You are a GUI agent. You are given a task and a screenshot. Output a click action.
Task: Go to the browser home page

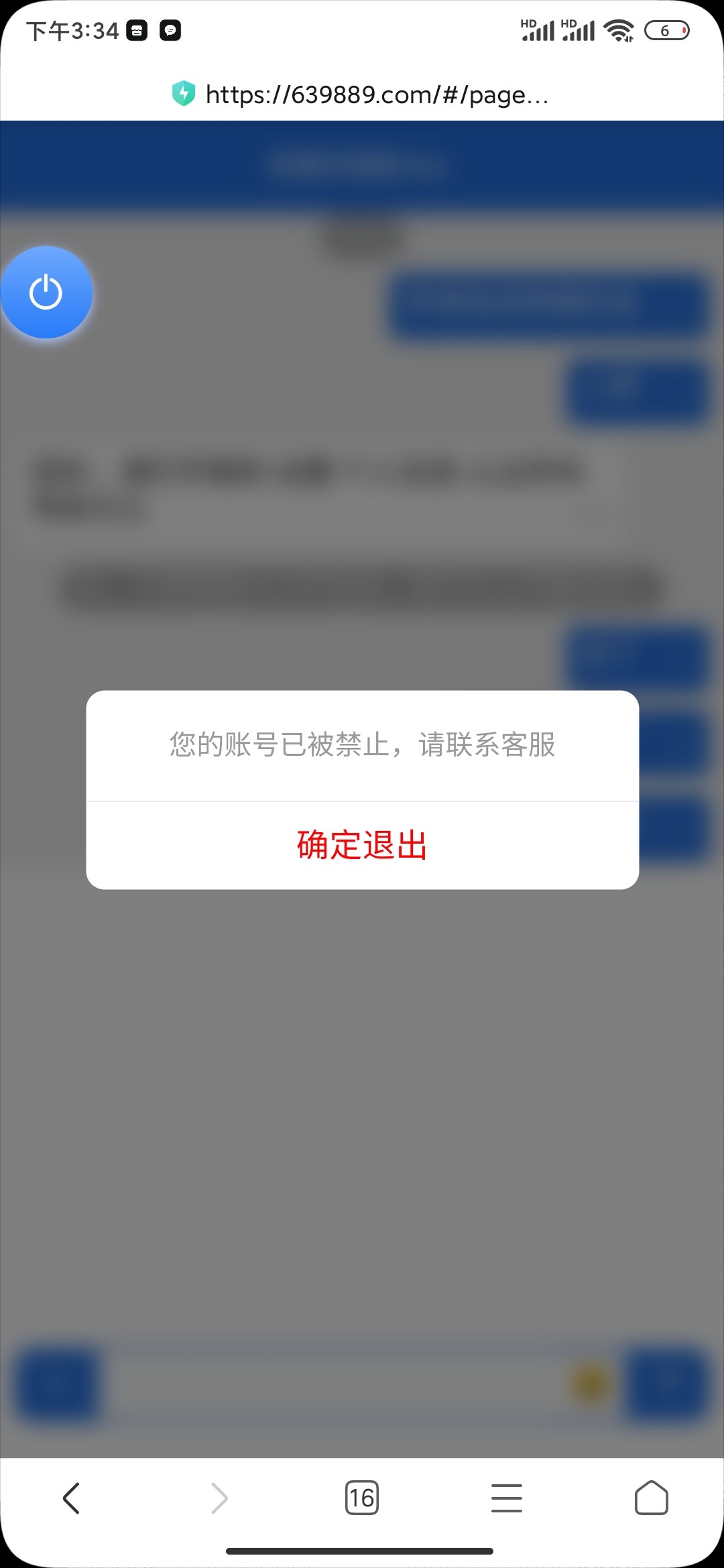(651, 1498)
